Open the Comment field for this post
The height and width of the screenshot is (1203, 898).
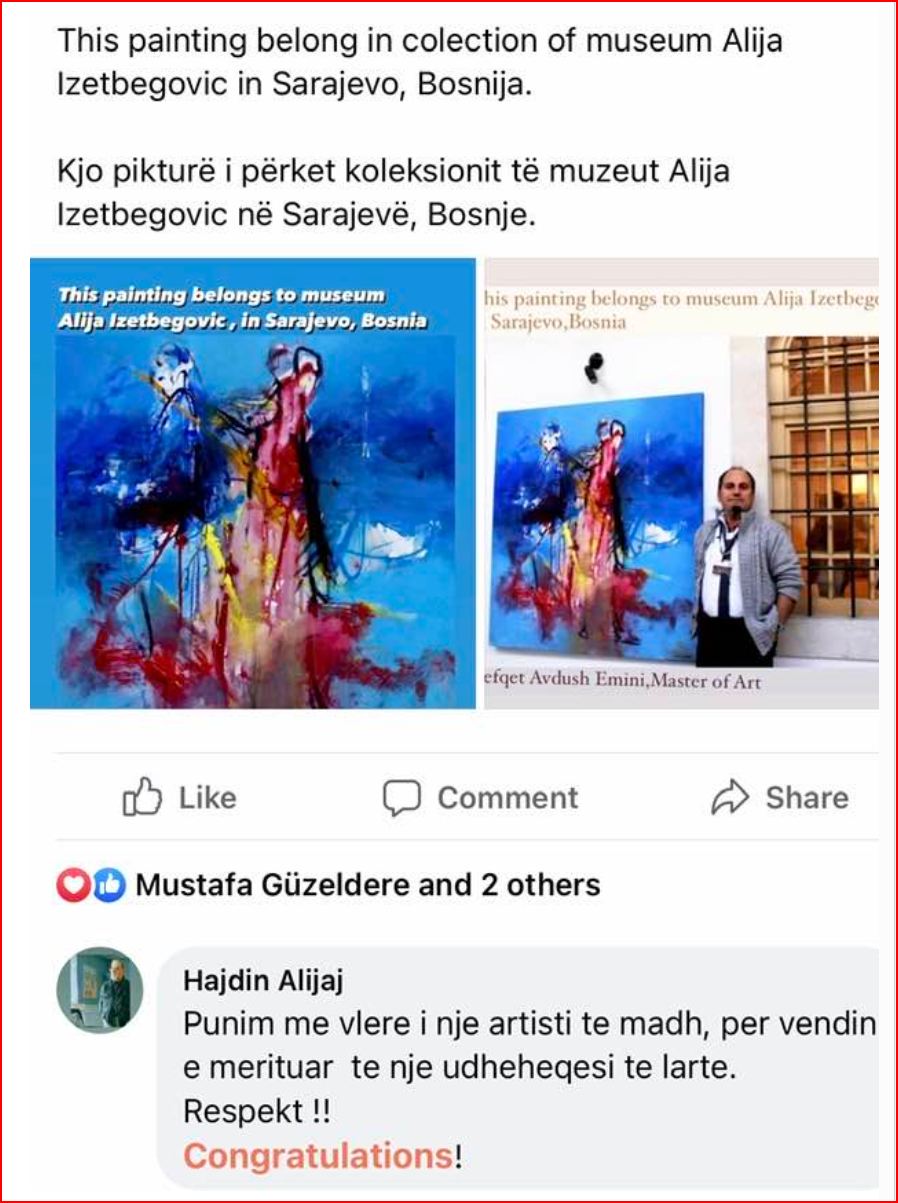(481, 798)
